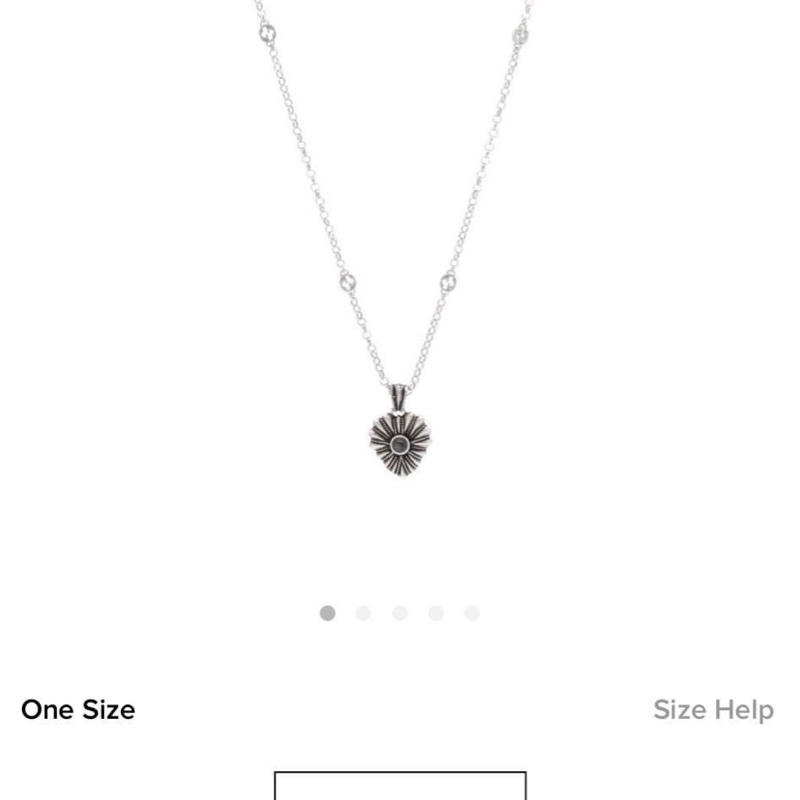Screen dimensions: 800x800
Task: Open the Size Help link
Action: click(713, 710)
